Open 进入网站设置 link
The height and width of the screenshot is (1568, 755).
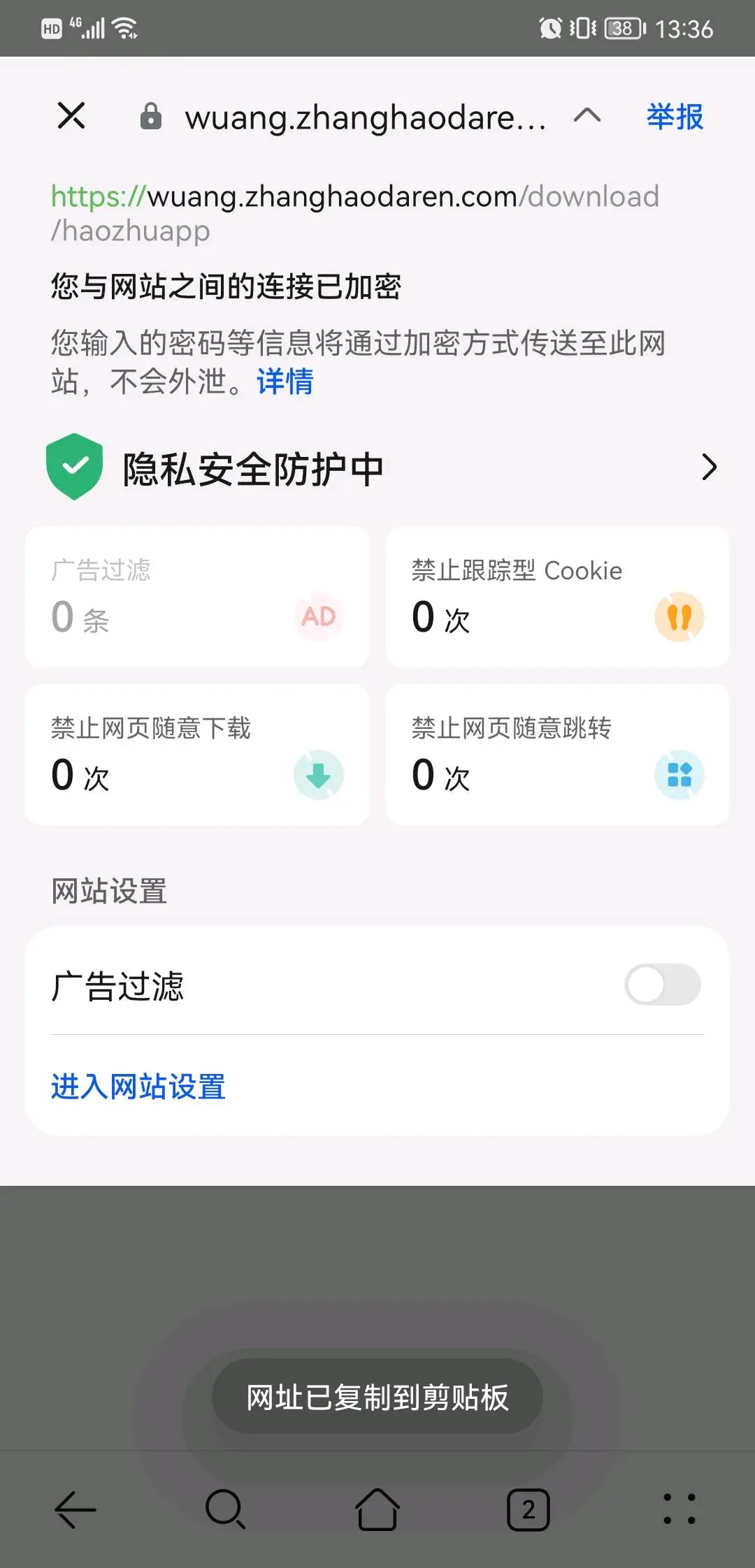tap(138, 1087)
